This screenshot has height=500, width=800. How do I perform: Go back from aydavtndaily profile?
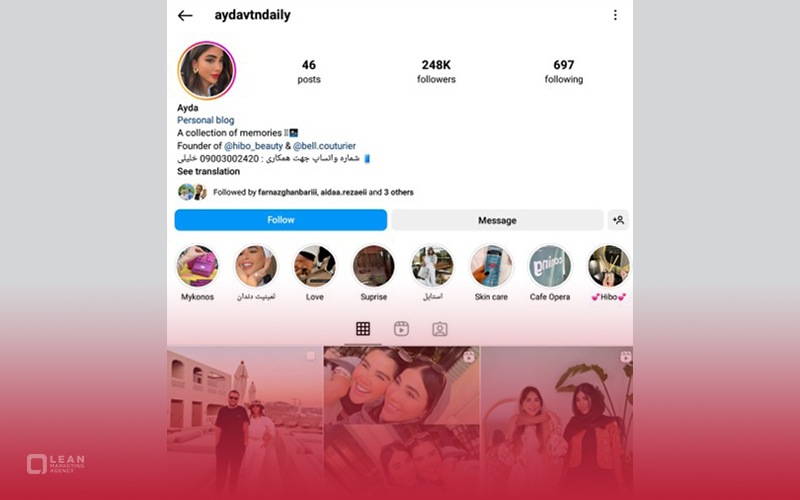pyautogui.click(x=185, y=15)
